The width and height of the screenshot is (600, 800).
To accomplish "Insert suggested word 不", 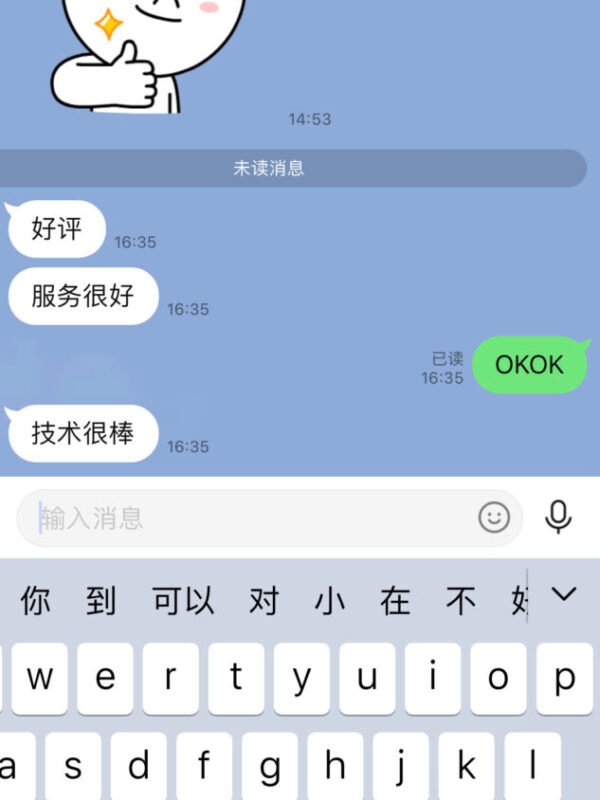I will 461,601.
